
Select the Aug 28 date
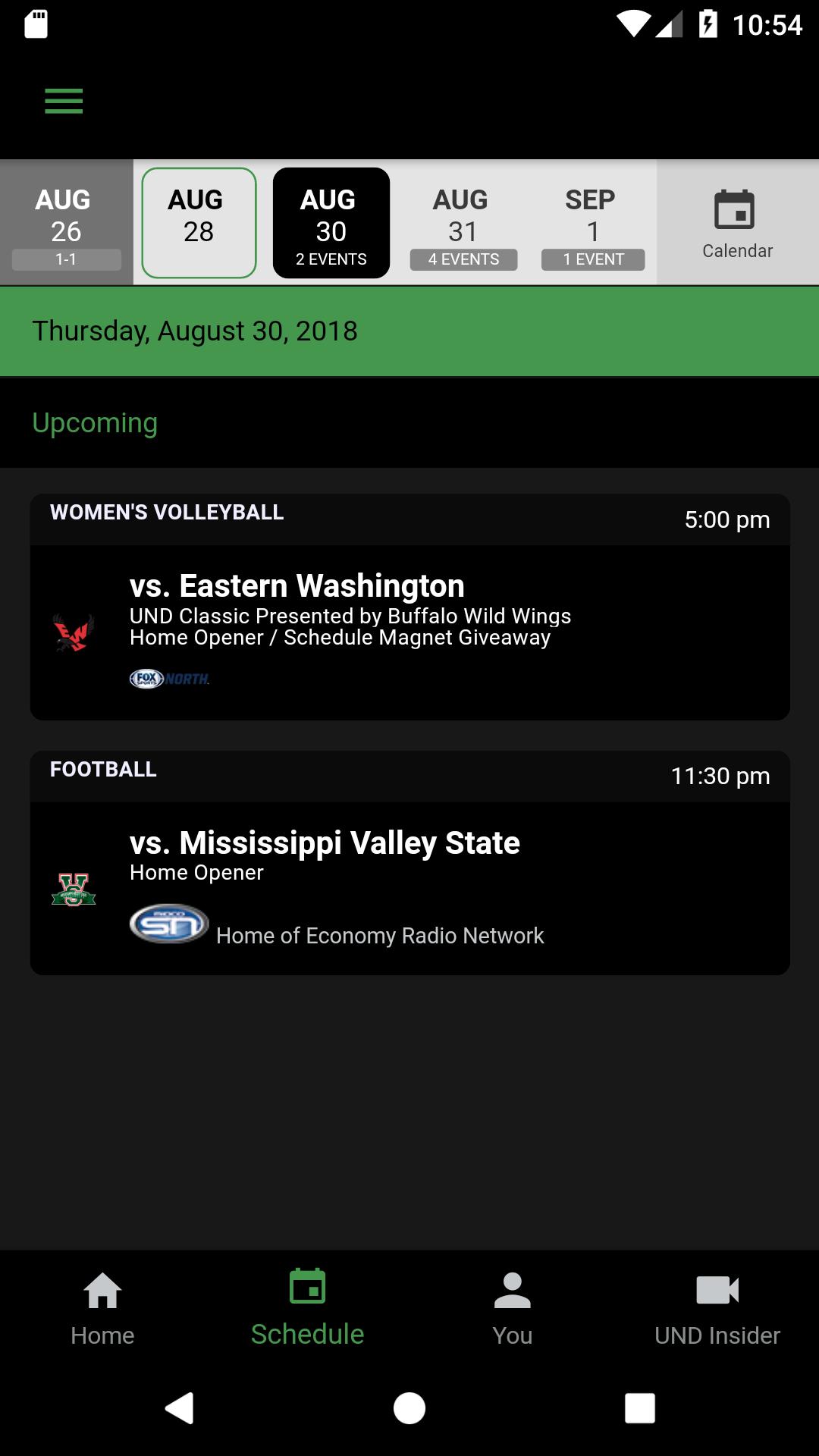(199, 222)
